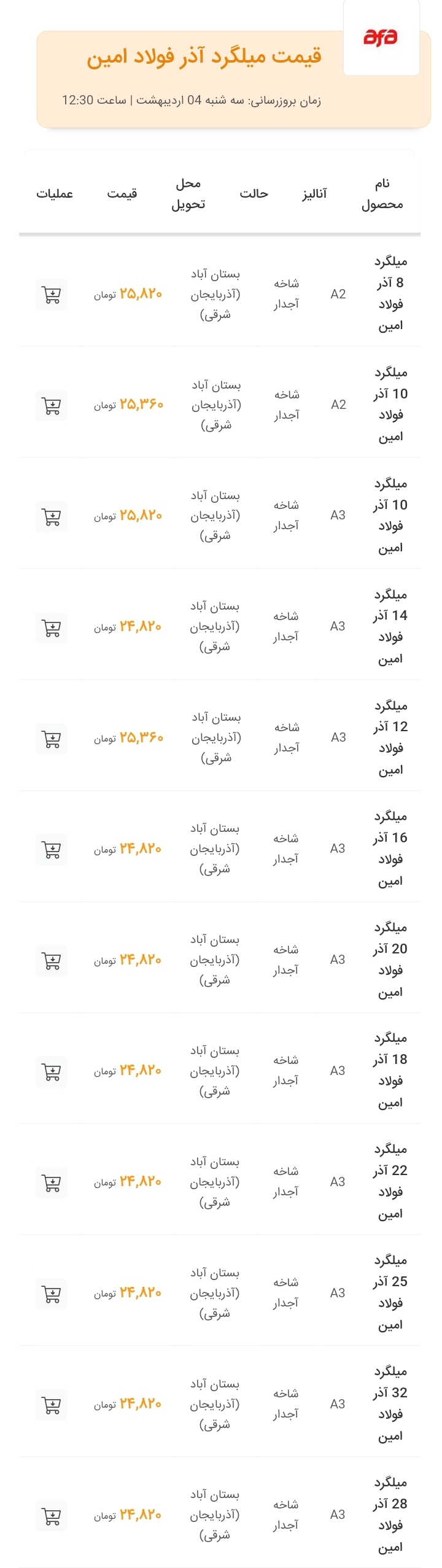Select the cart icon for میلگرد 14 آذر
Image resolution: width=442 pixels, height=1568 pixels.
click(52, 628)
